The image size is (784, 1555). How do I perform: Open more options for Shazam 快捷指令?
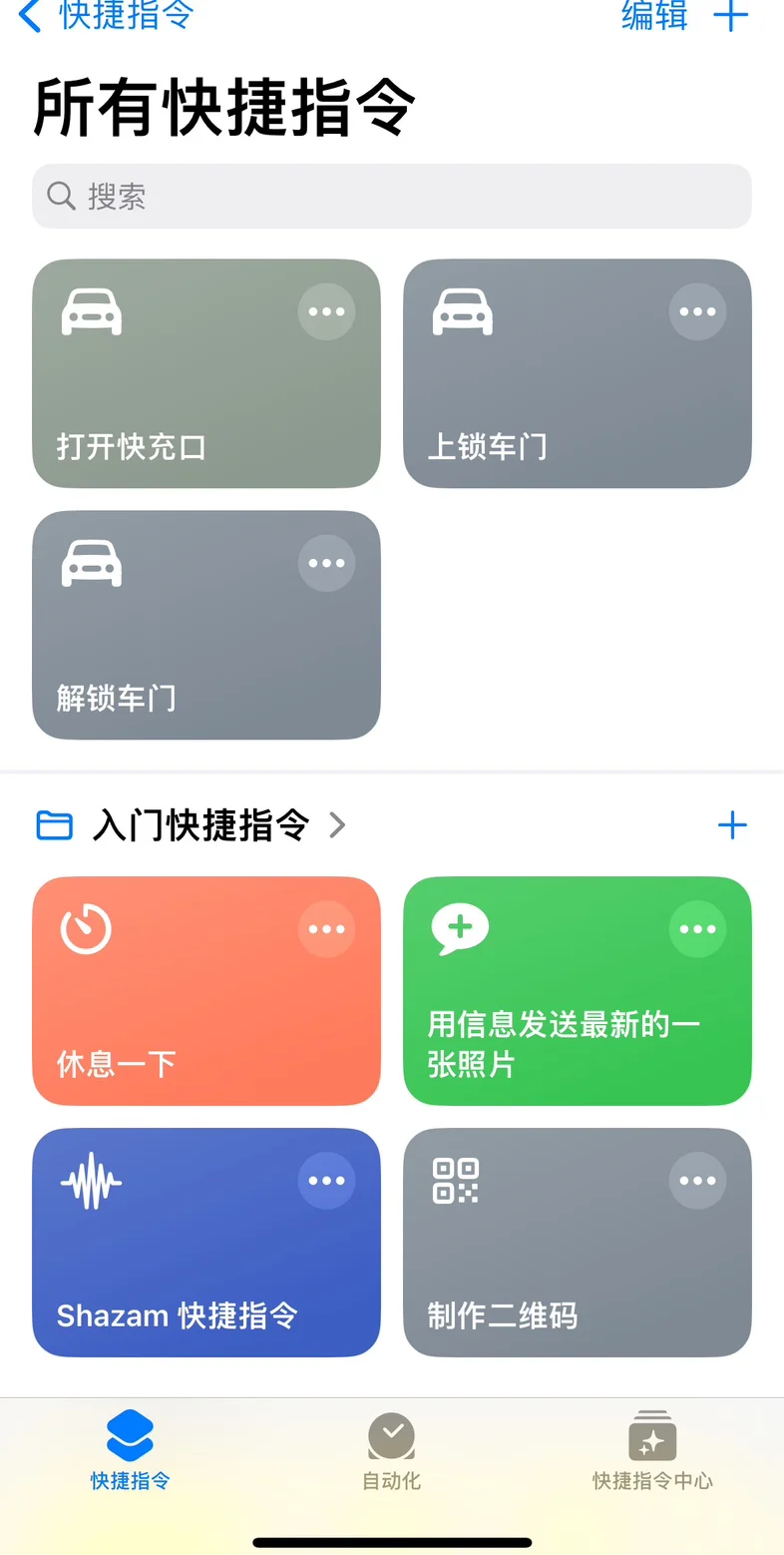(326, 1181)
